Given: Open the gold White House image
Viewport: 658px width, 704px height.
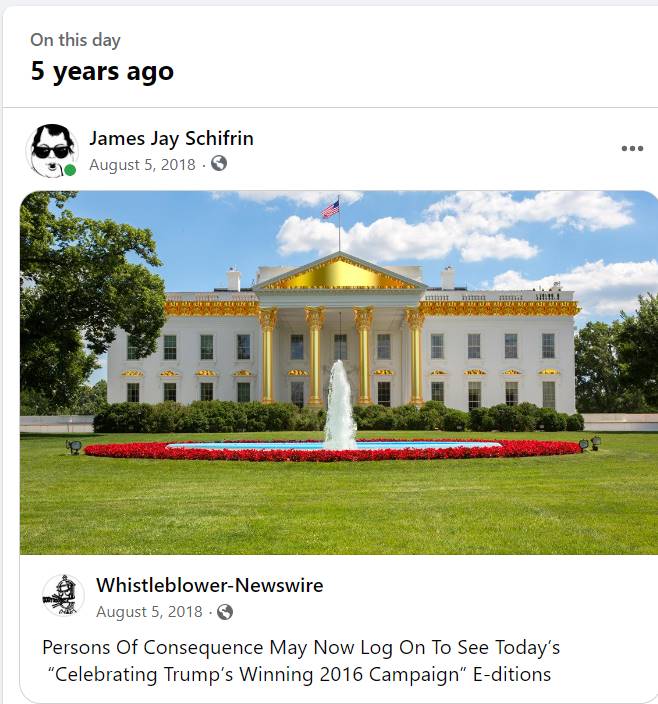Looking at the screenshot, I should [338, 372].
